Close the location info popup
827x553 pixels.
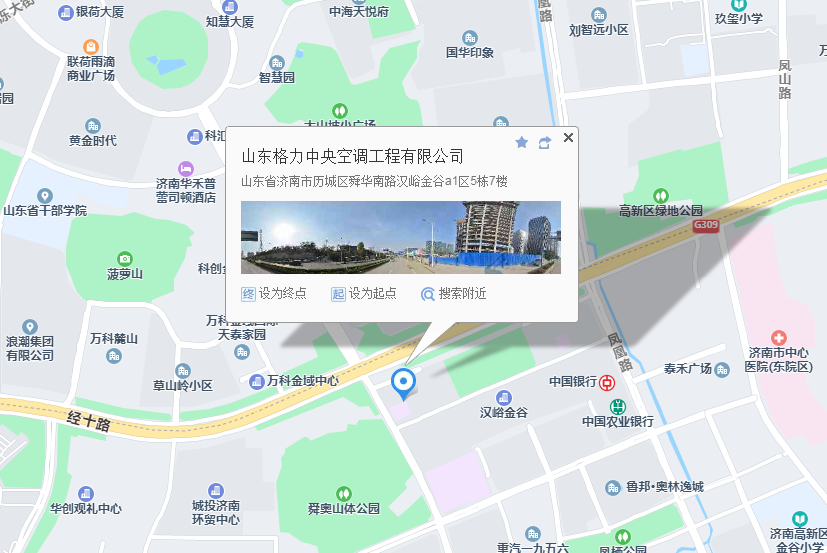pos(568,138)
